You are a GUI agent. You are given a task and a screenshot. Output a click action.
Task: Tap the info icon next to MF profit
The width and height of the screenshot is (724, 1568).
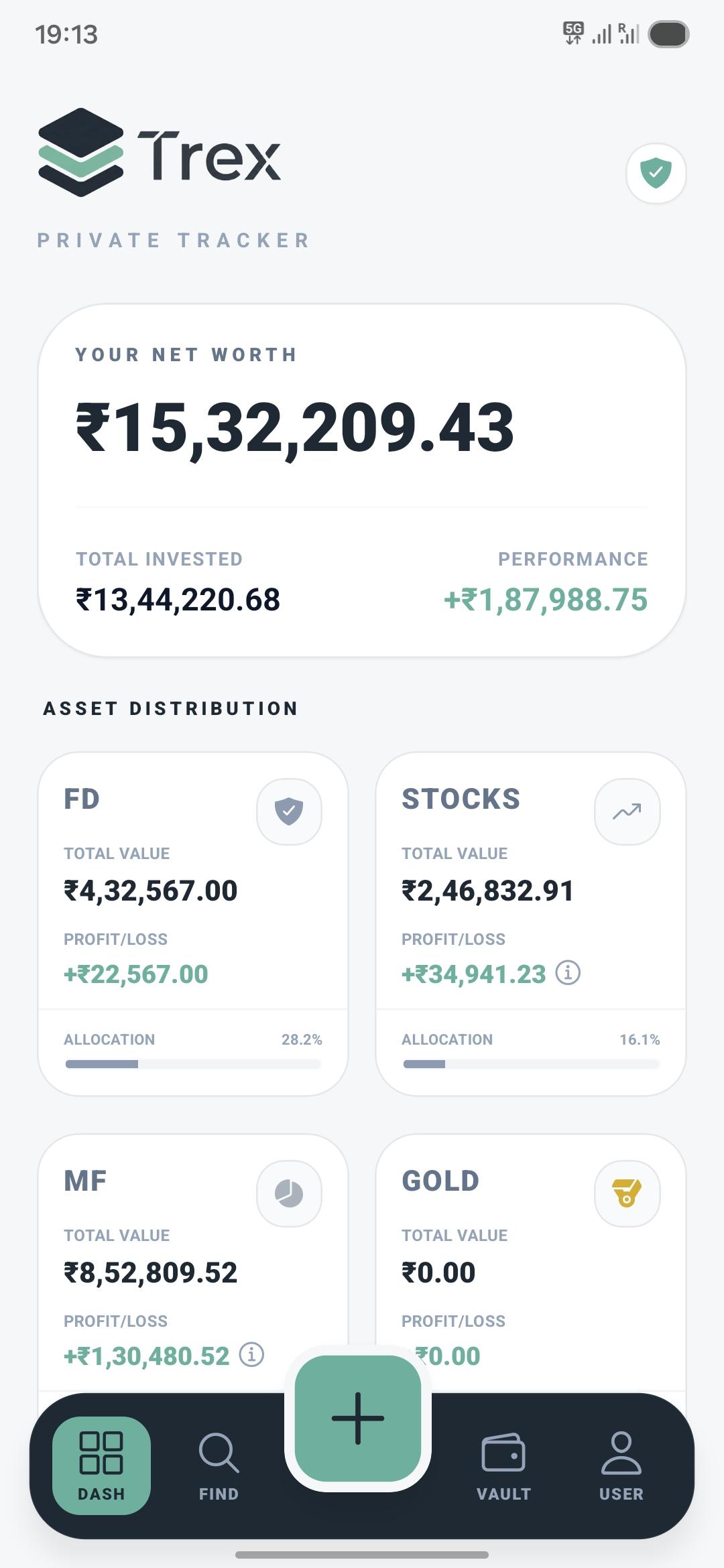(x=251, y=1354)
